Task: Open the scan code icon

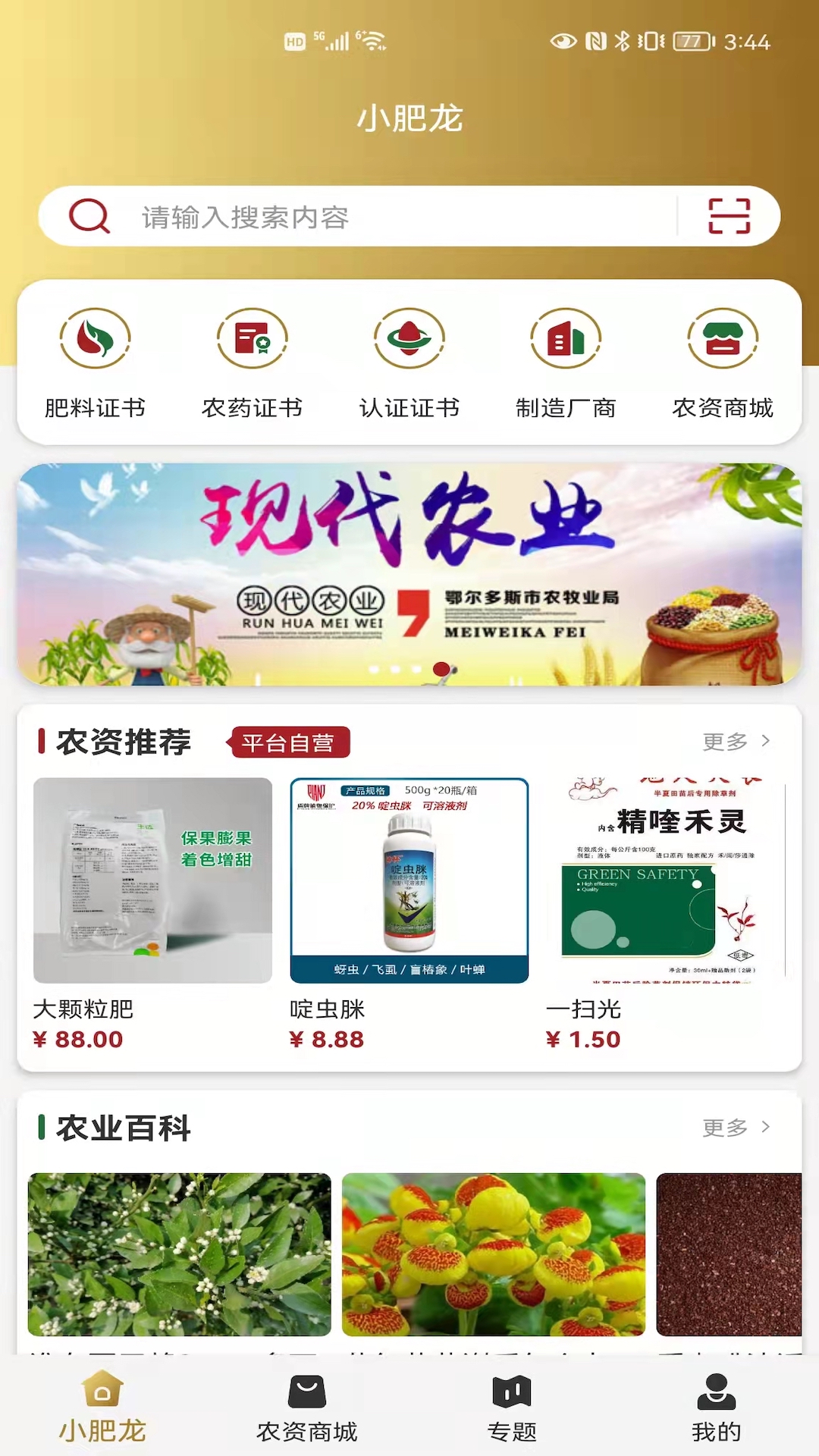Action: tap(729, 216)
